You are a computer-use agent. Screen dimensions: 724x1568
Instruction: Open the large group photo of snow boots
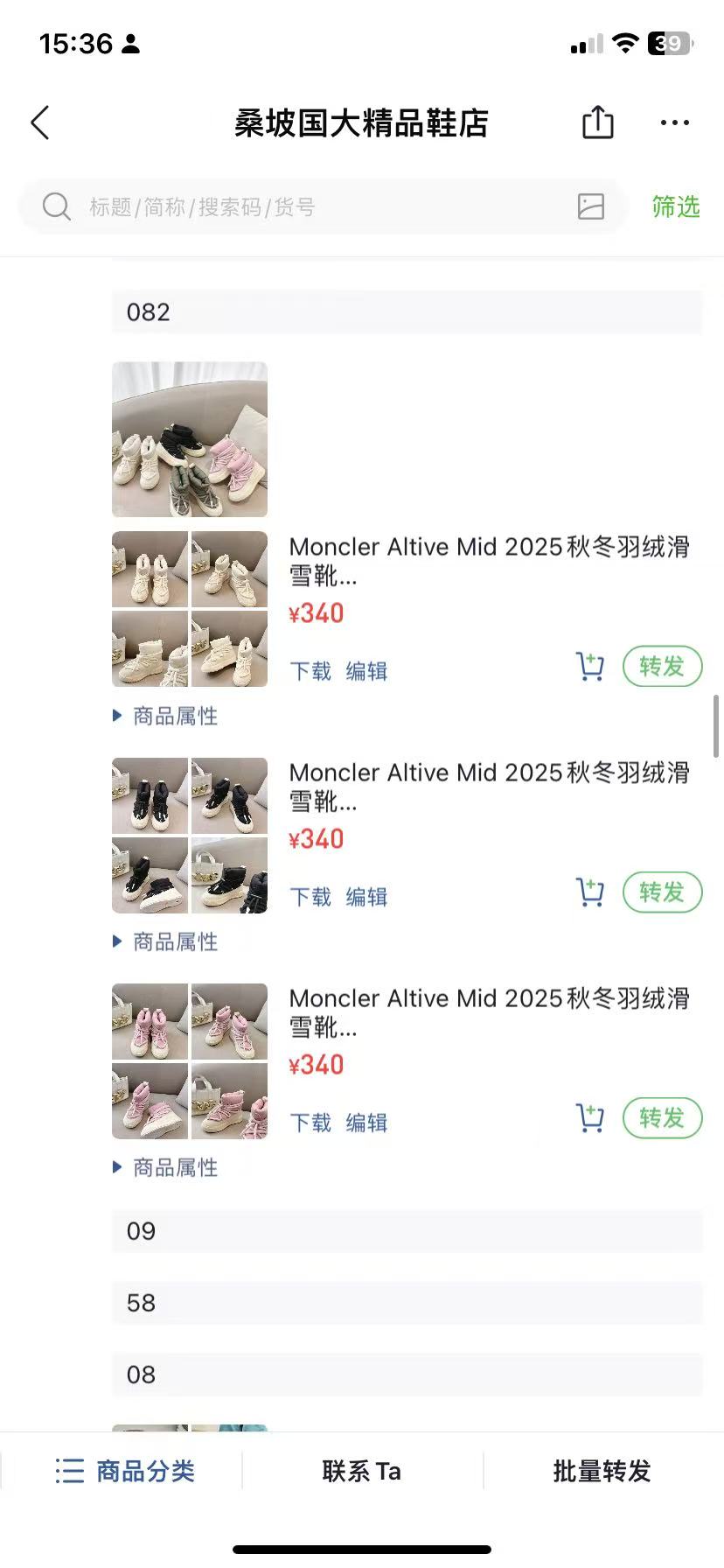point(190,439)
